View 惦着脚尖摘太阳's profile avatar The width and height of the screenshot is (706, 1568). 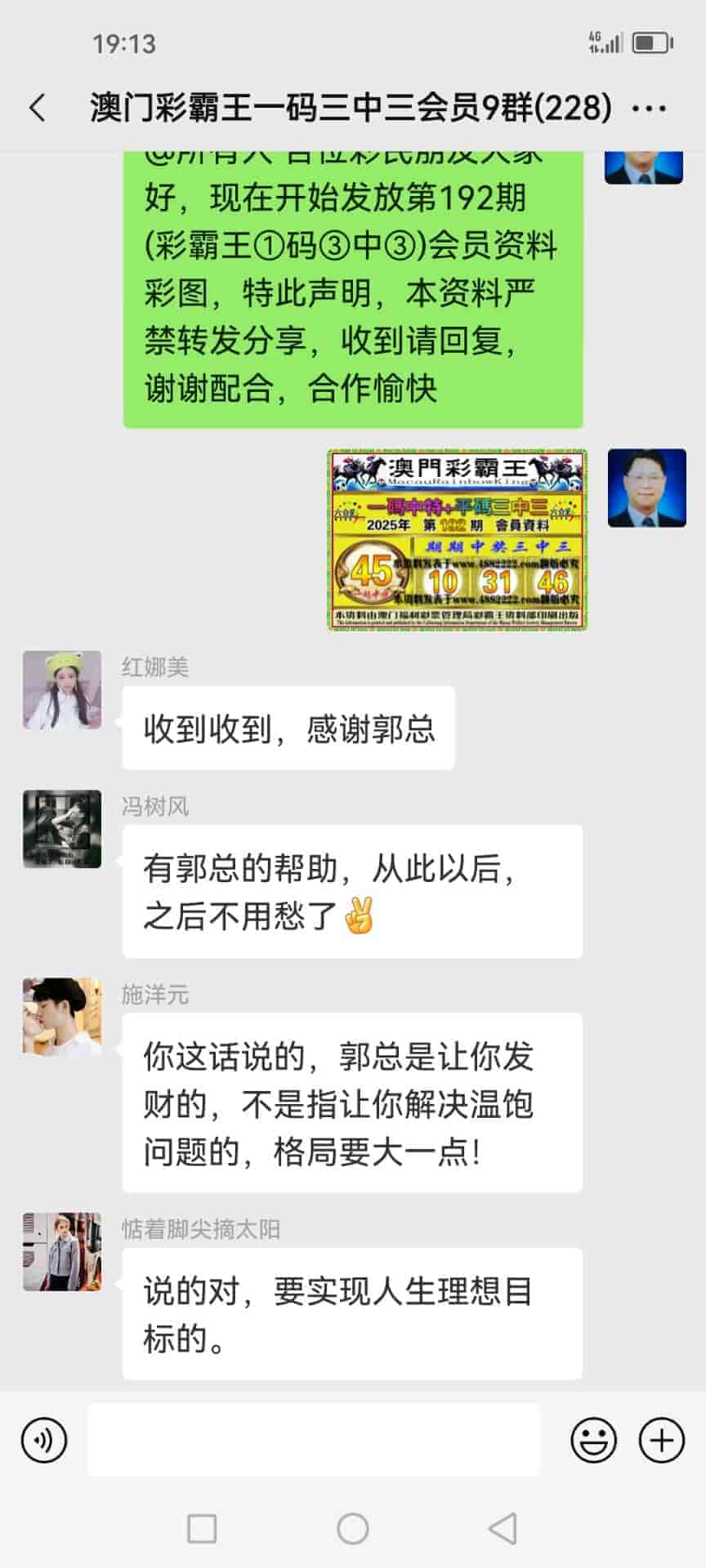pyautogui.click(x=62, y=1251)
